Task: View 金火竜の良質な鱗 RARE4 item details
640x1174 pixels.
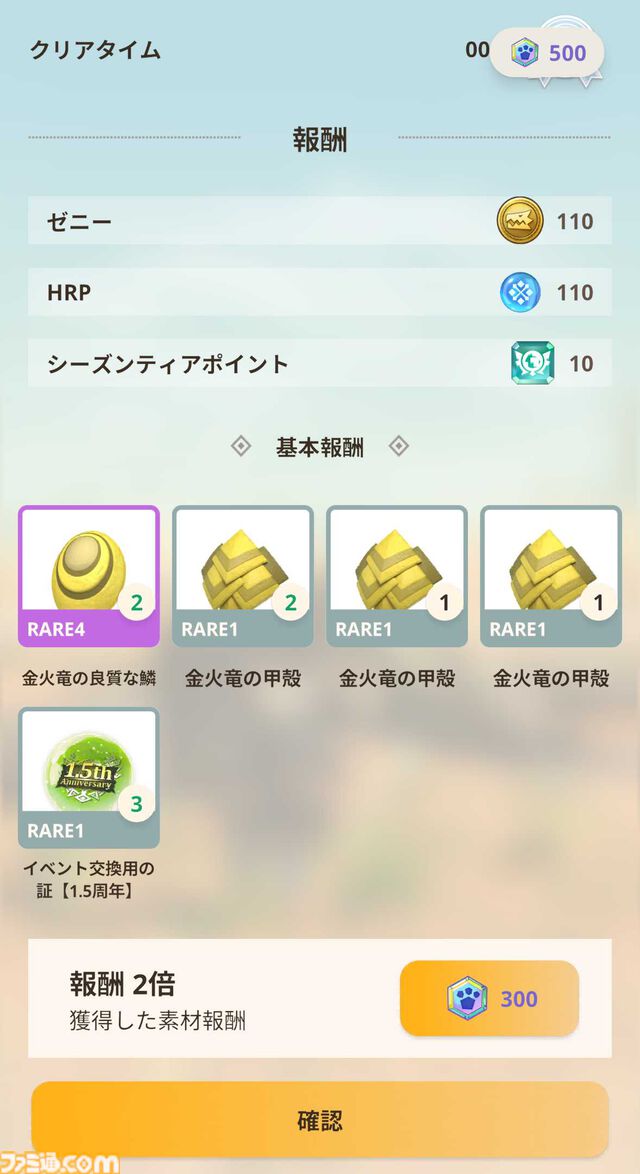Action: pyautogui.click(x=88, y=576)
